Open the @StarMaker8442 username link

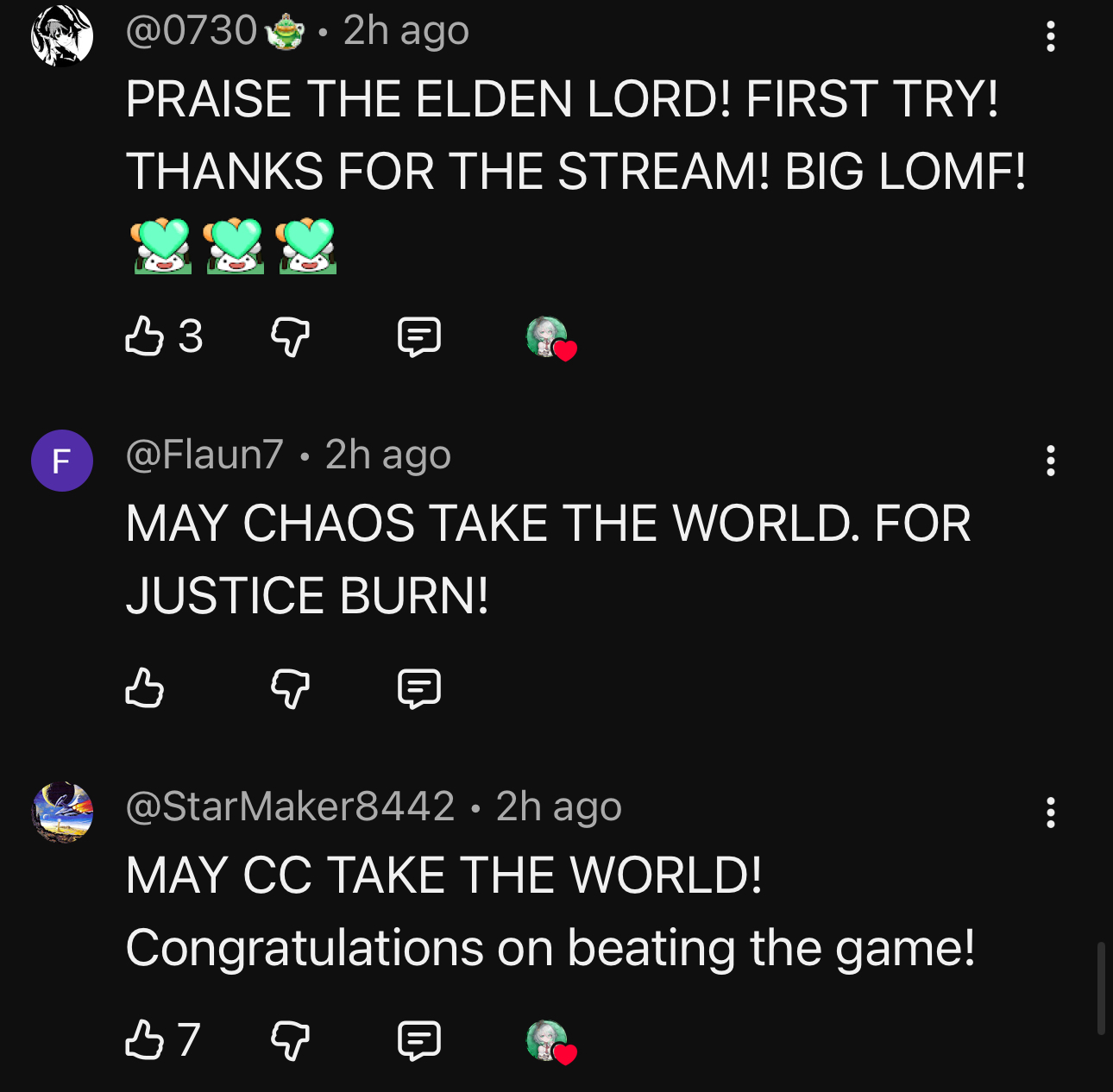290,806
